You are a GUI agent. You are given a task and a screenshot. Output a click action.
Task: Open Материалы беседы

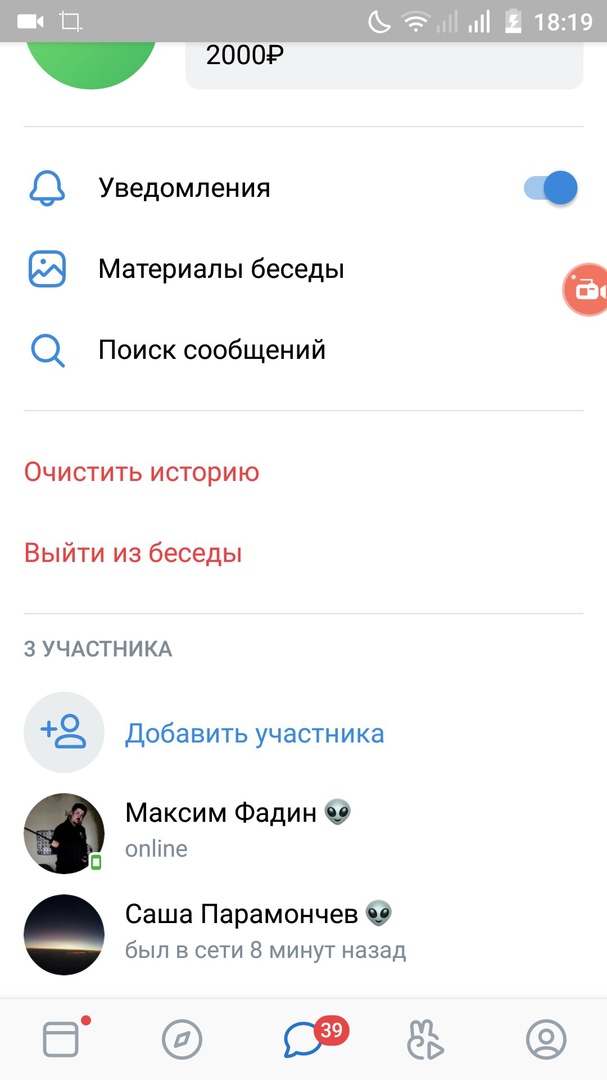coord(221,269)
